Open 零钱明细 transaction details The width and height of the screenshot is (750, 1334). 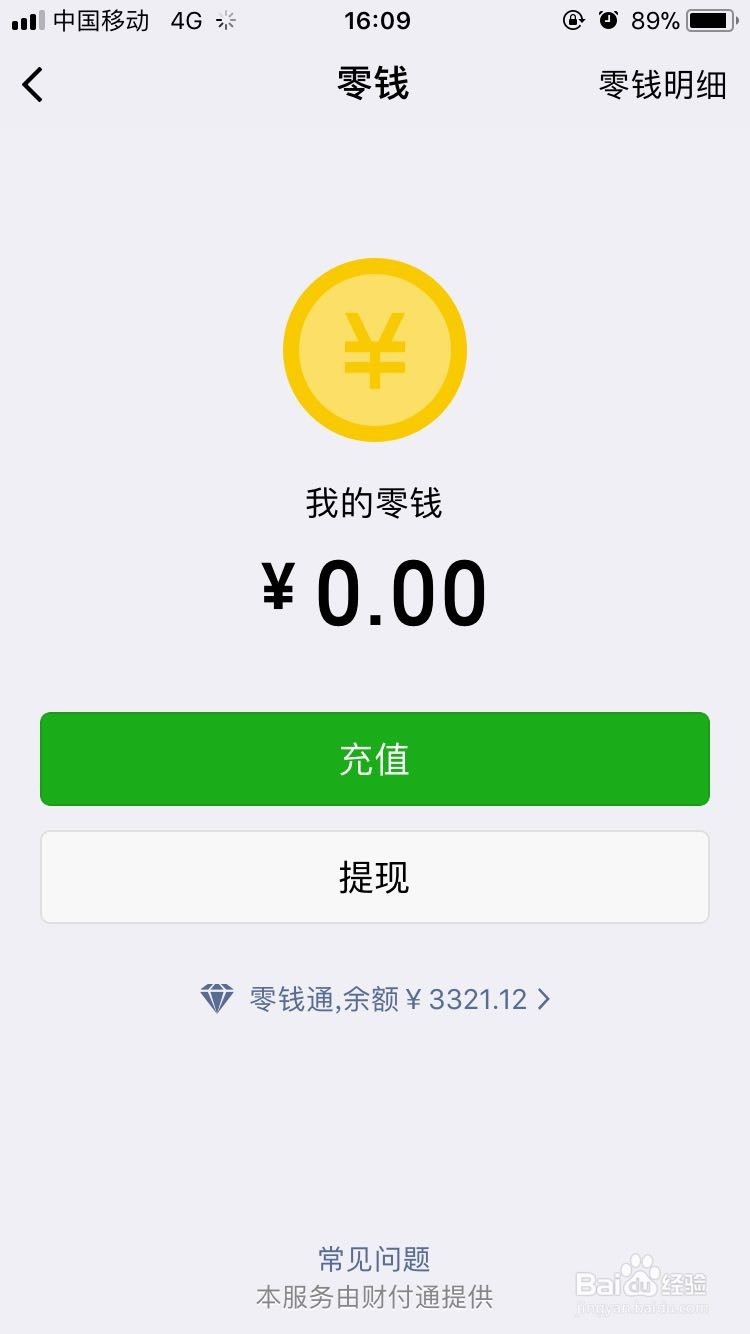[x=662, y=85]
